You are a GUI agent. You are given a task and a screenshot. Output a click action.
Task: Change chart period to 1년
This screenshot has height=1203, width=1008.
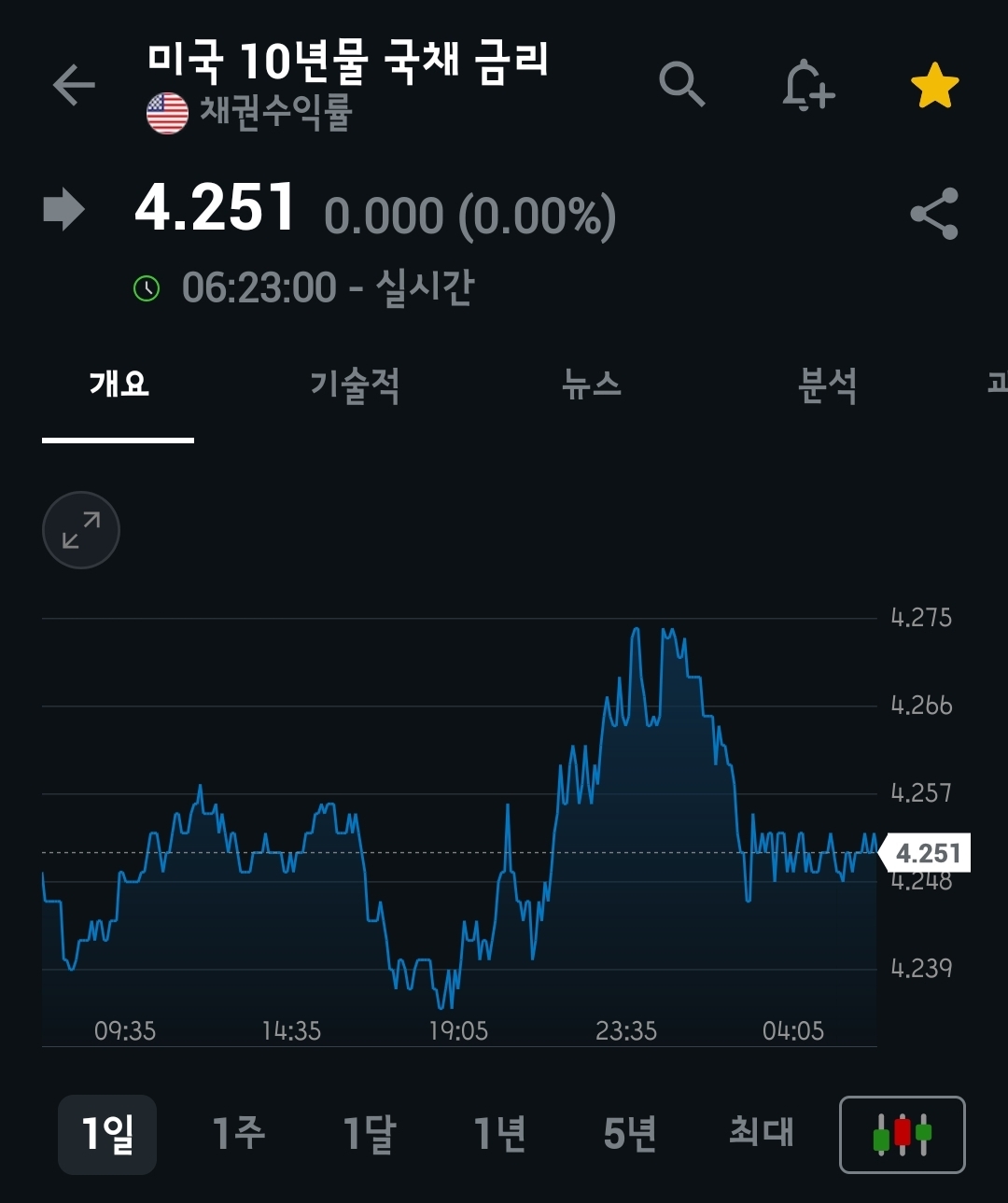(500, 1134)
